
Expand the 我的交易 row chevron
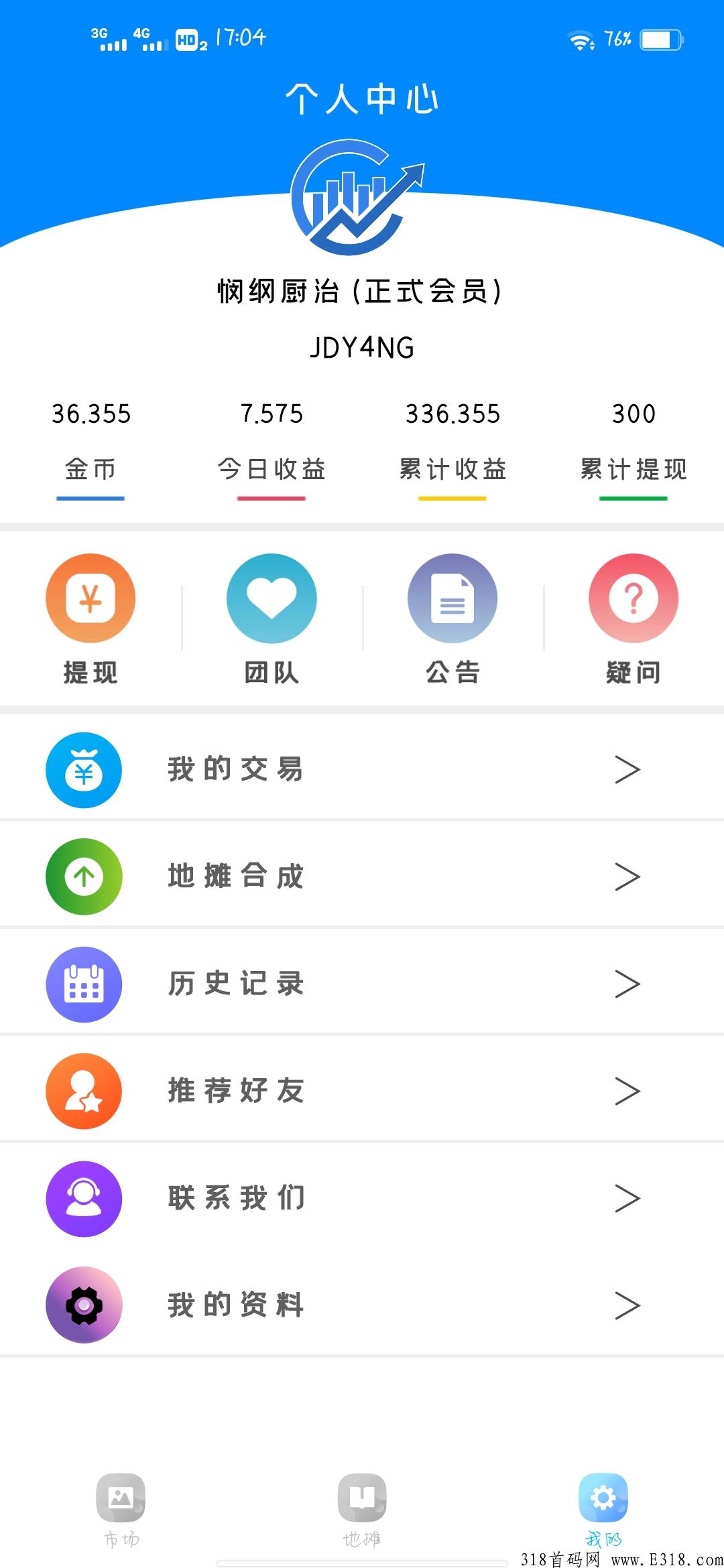(628, 769)
